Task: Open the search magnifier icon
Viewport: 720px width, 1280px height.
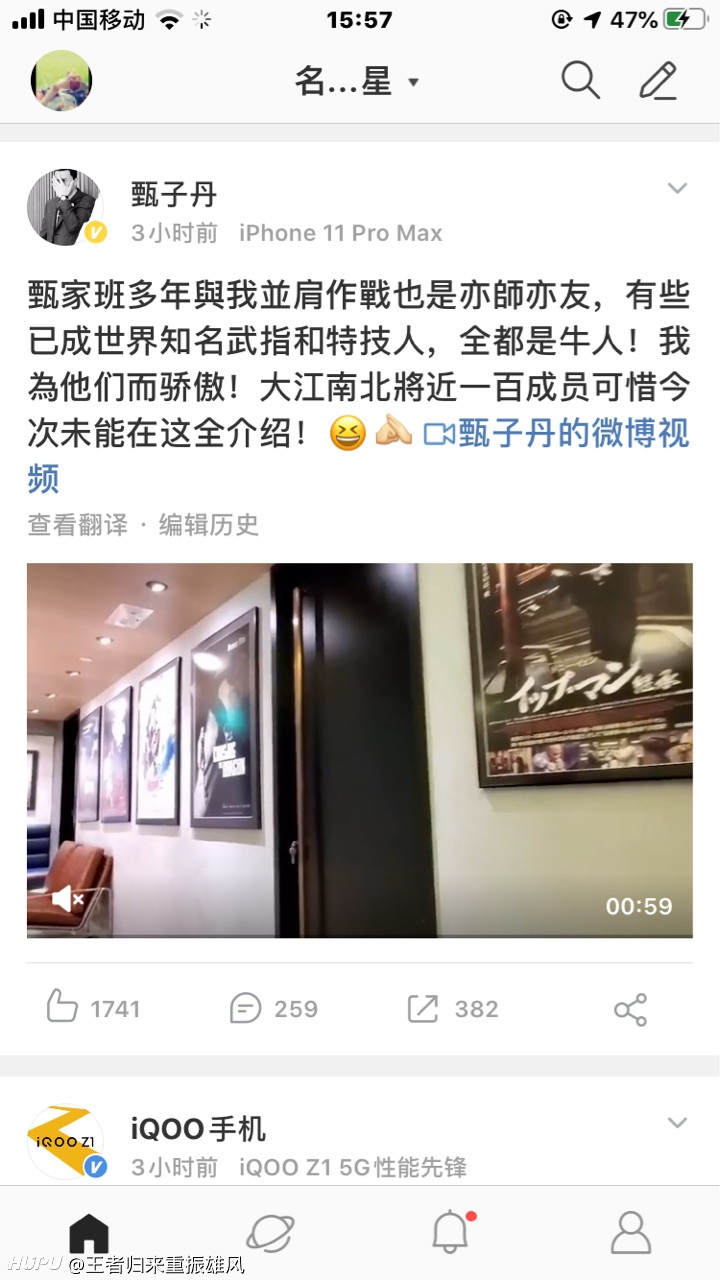Action: pyautogui.click(x=580, y=80)
